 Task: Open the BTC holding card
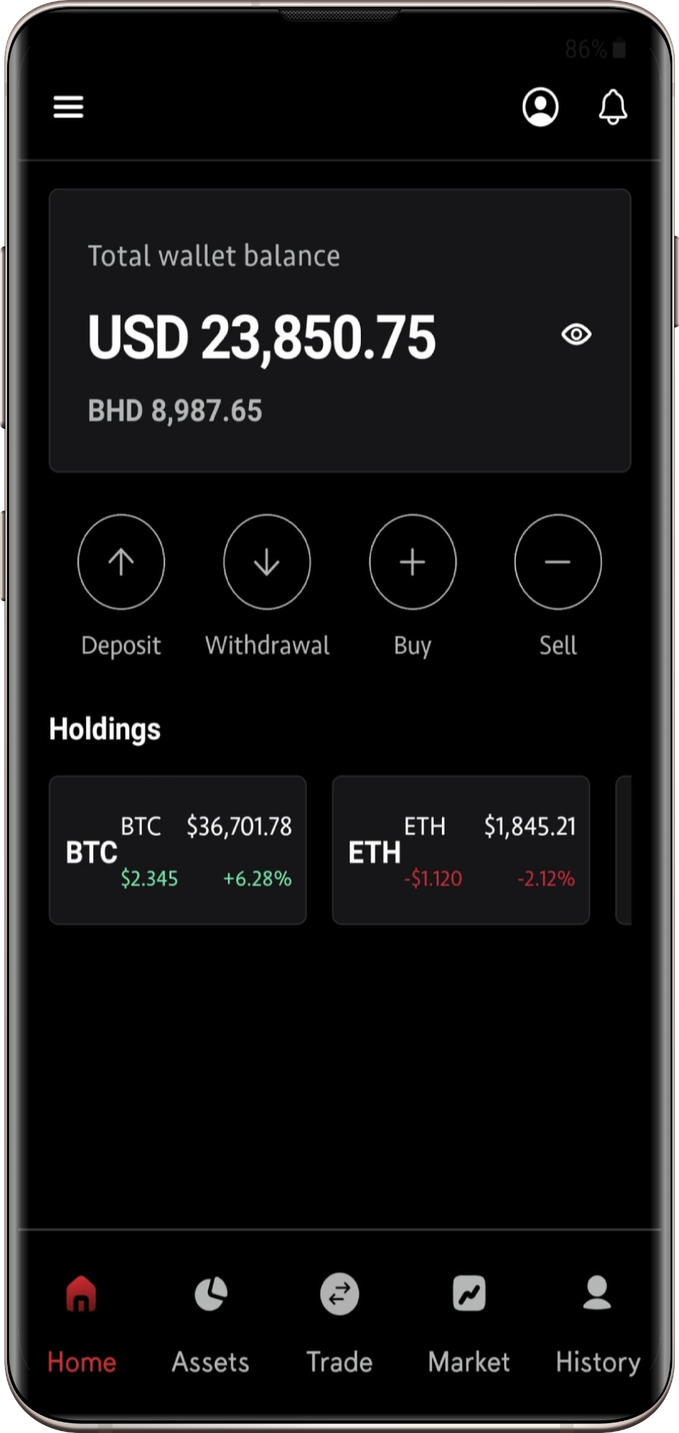tap(178, 850)
